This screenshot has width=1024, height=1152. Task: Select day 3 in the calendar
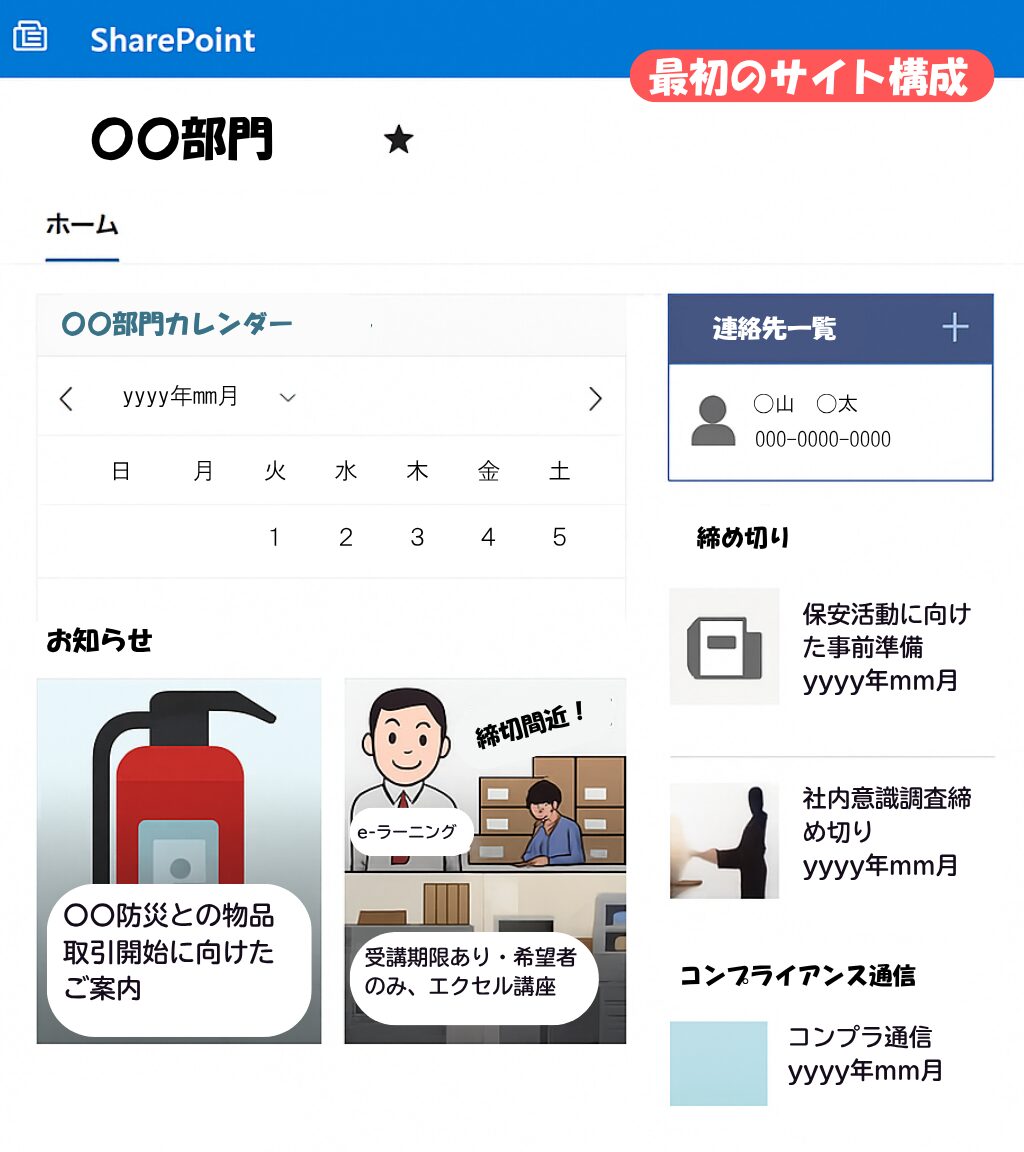pos(417,538)
